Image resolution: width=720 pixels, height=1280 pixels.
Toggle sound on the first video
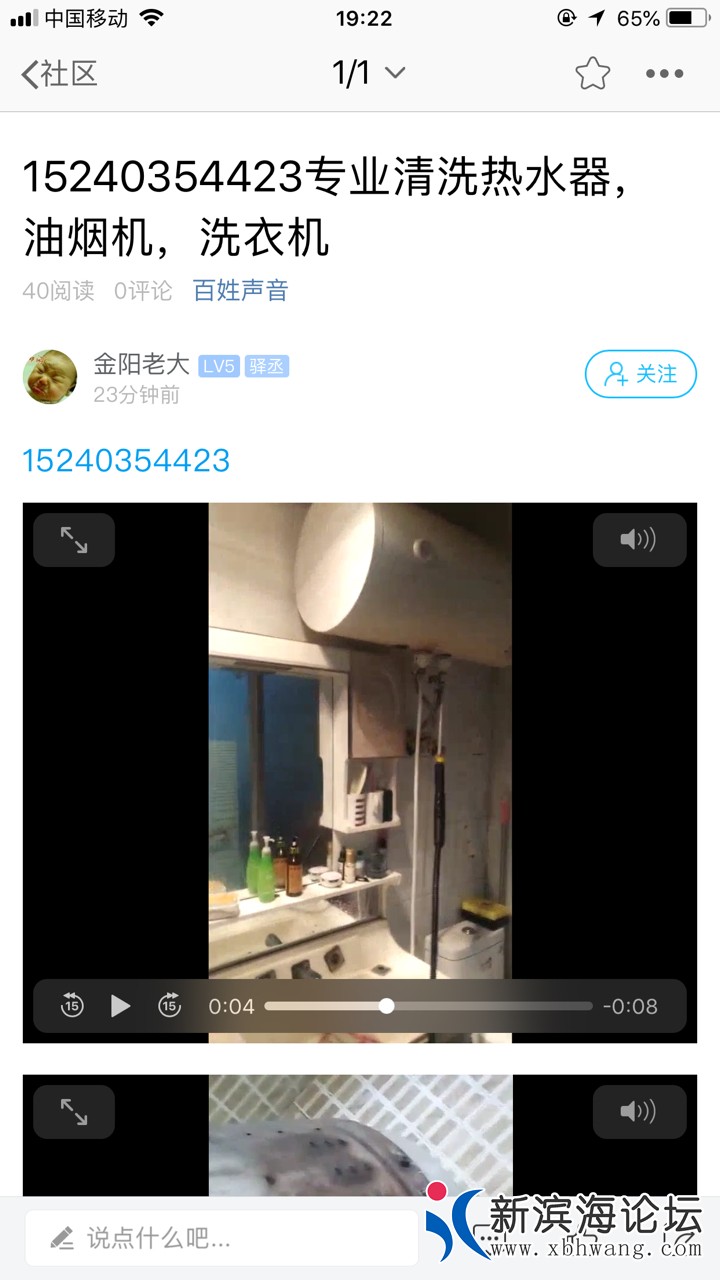(639, 540)
